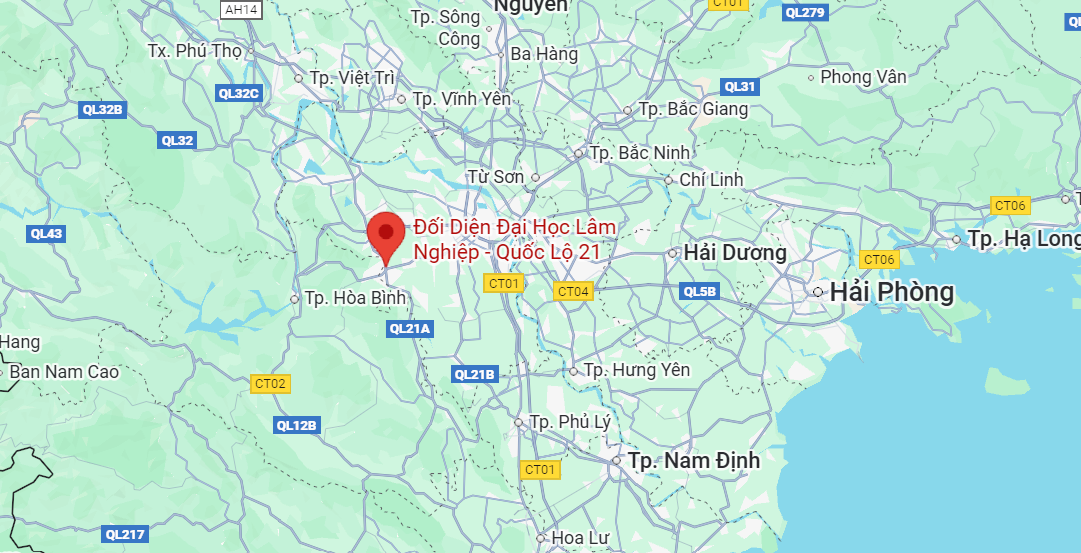The height and width of the screenshot is (553, 1081).
Task: Tap the red location pin marker
Action: [x=386, y=235]
